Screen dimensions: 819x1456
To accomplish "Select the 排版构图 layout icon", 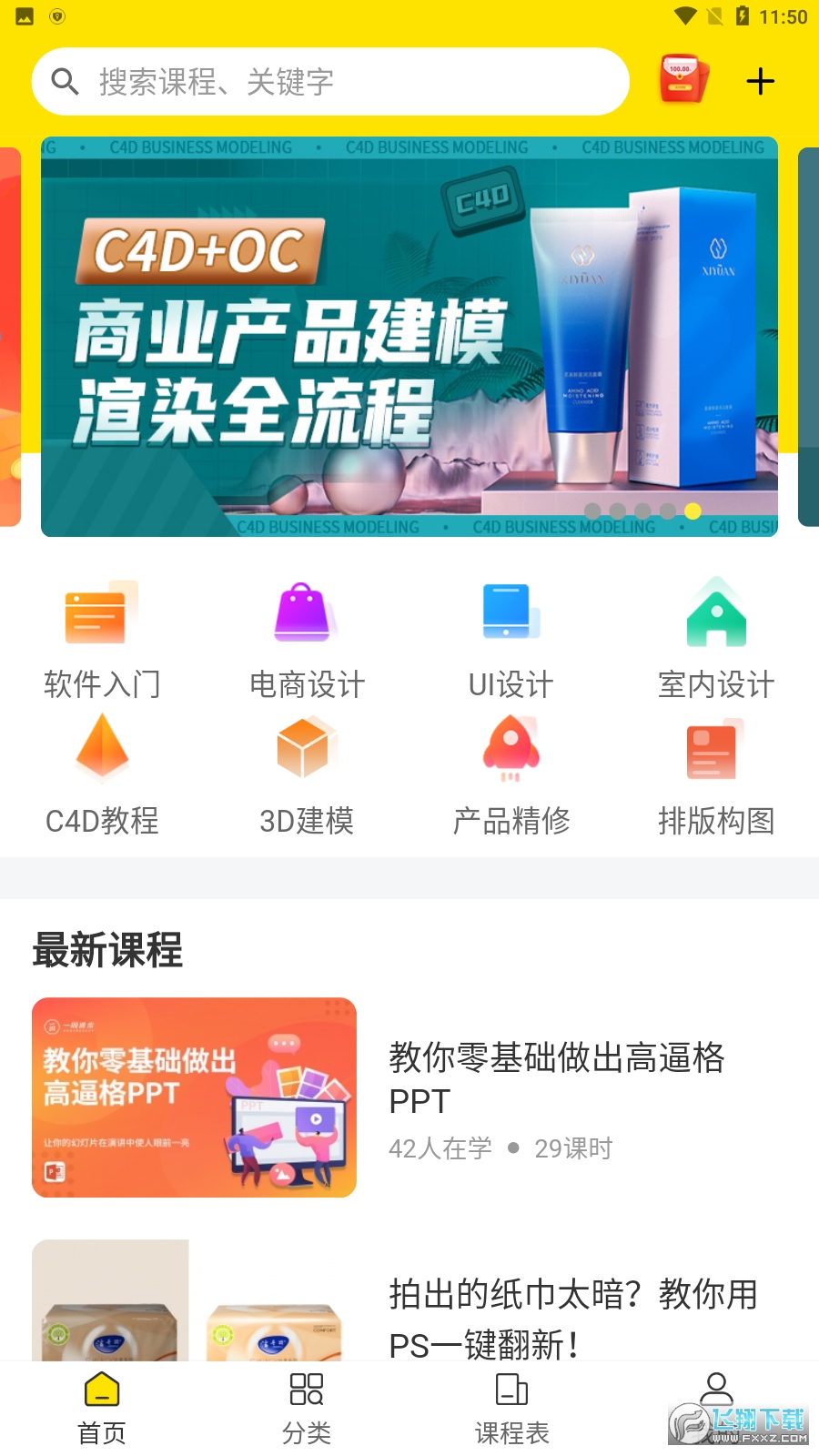I will pyautogui.click(x=716, y=748).
